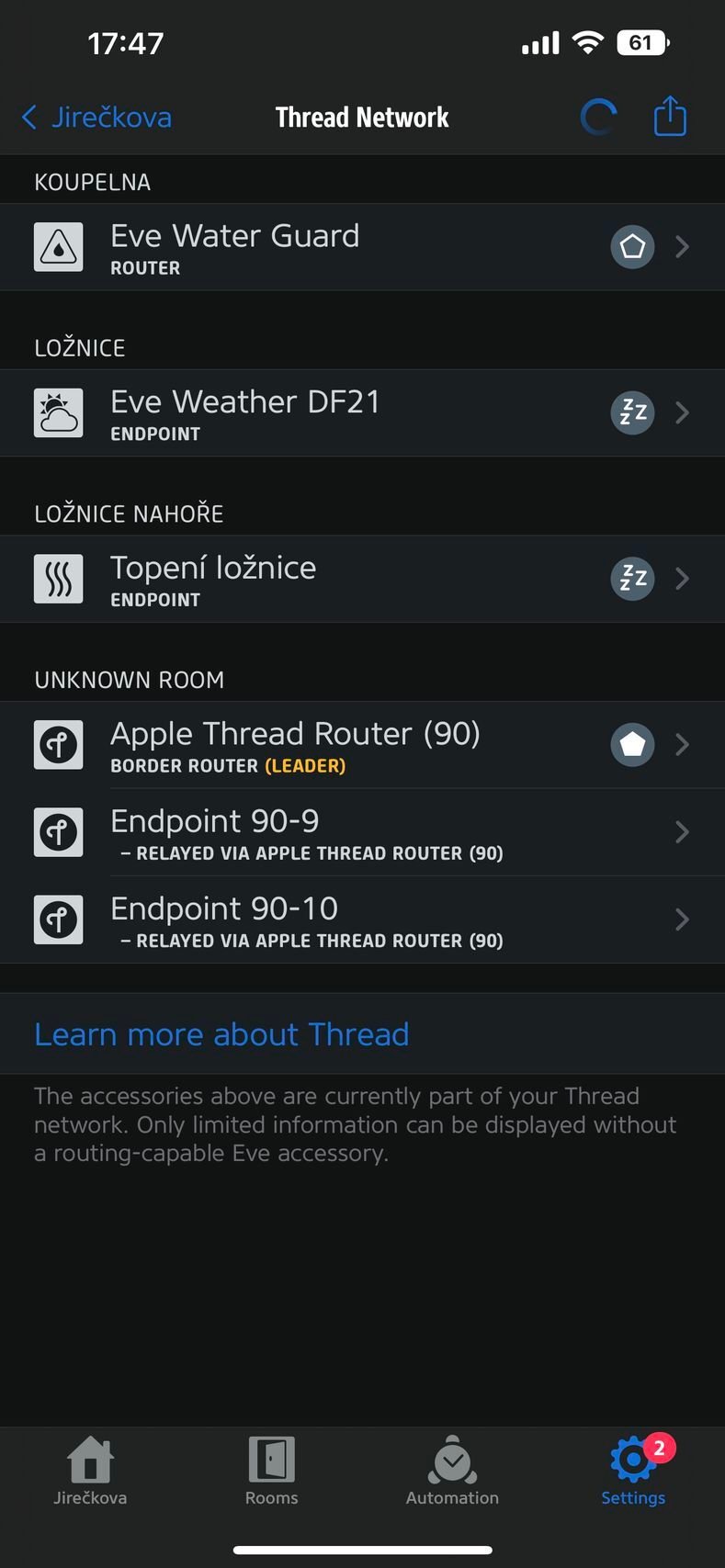View Apple Thread Router (90) details

(x=362, y=745)
